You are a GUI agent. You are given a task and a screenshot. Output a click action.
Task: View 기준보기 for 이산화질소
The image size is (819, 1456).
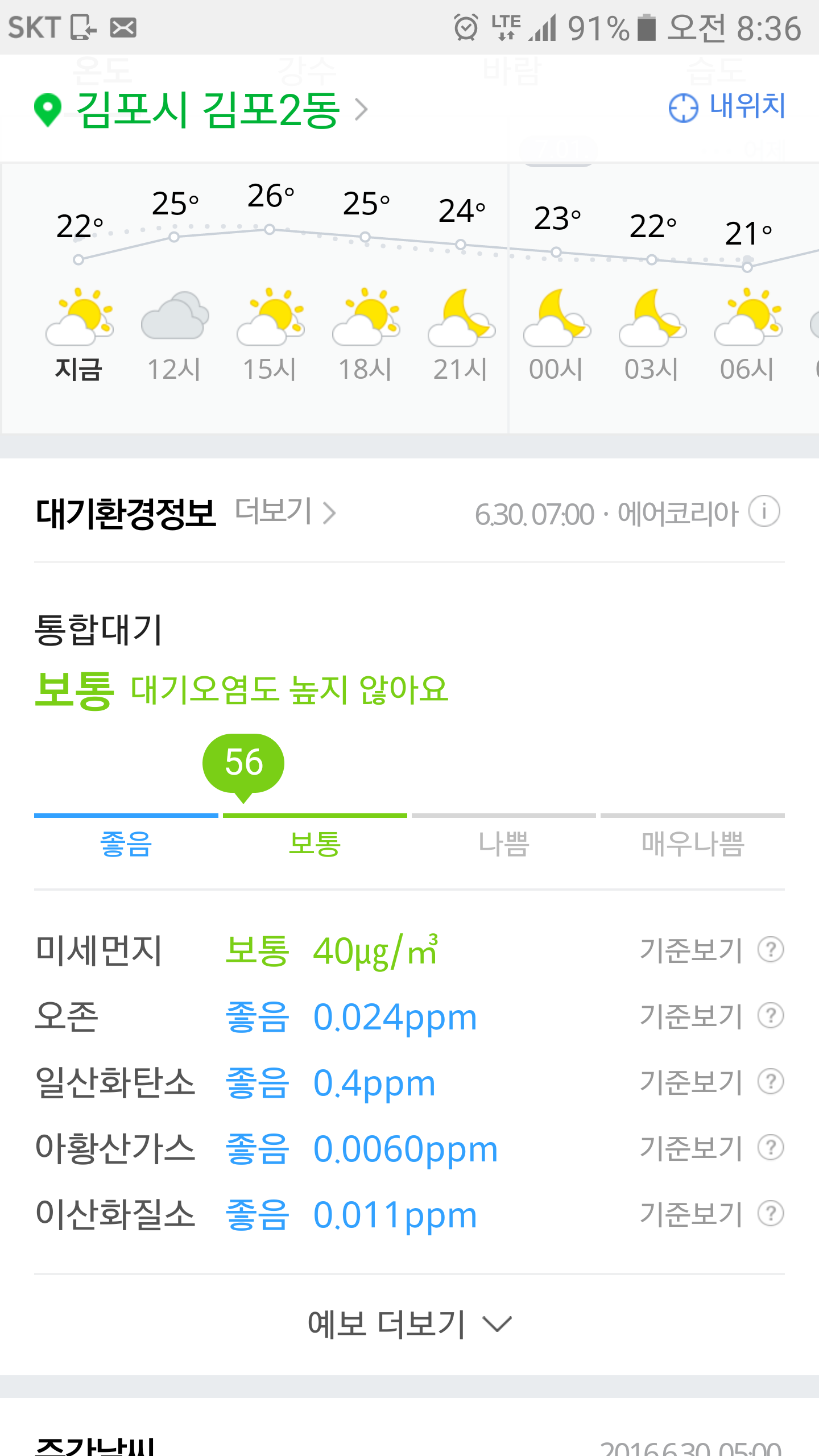tap(712, 1214)
